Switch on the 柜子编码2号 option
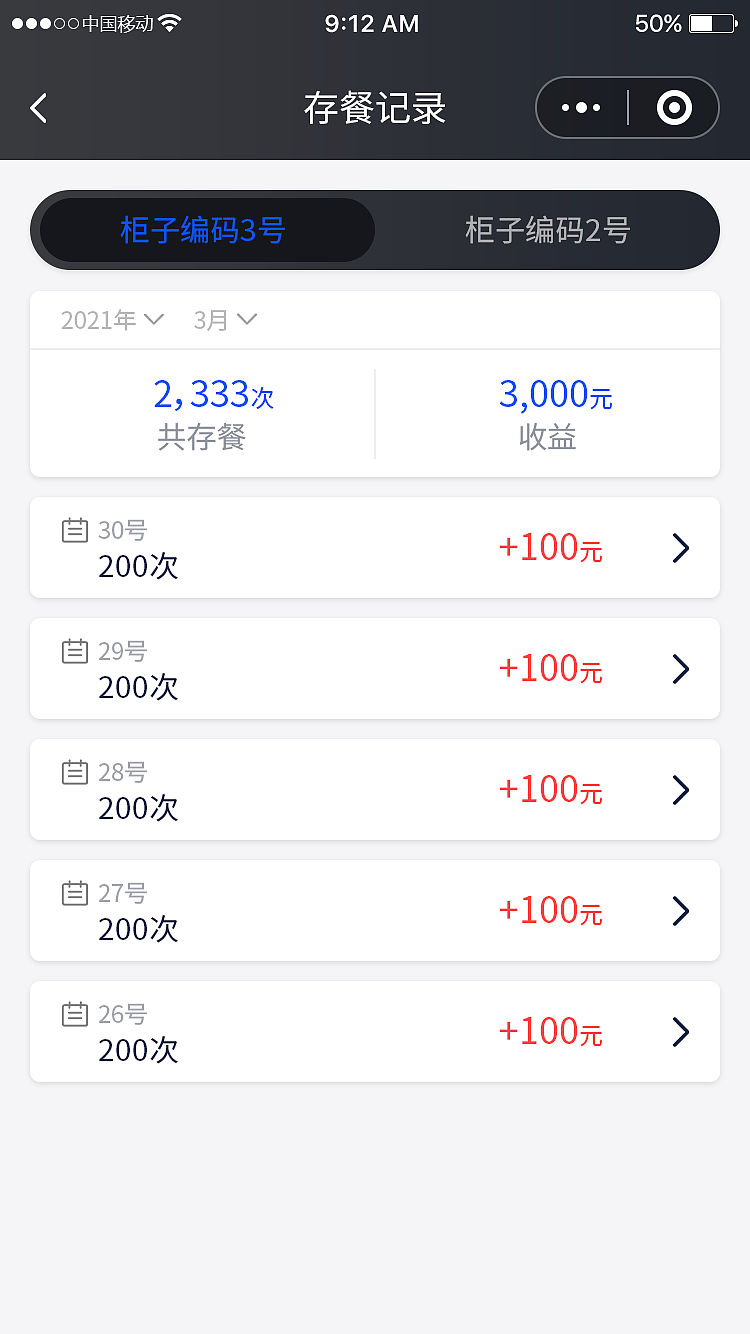The width and height of the screenshot is (750, 1334). (547, 230)
